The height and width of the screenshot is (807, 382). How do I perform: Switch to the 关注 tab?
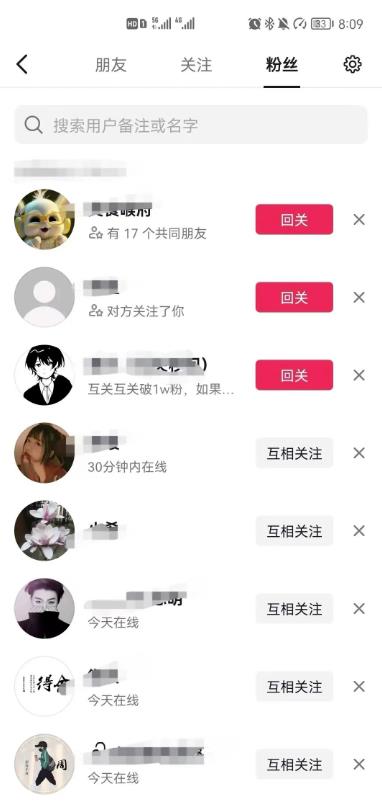196,65
